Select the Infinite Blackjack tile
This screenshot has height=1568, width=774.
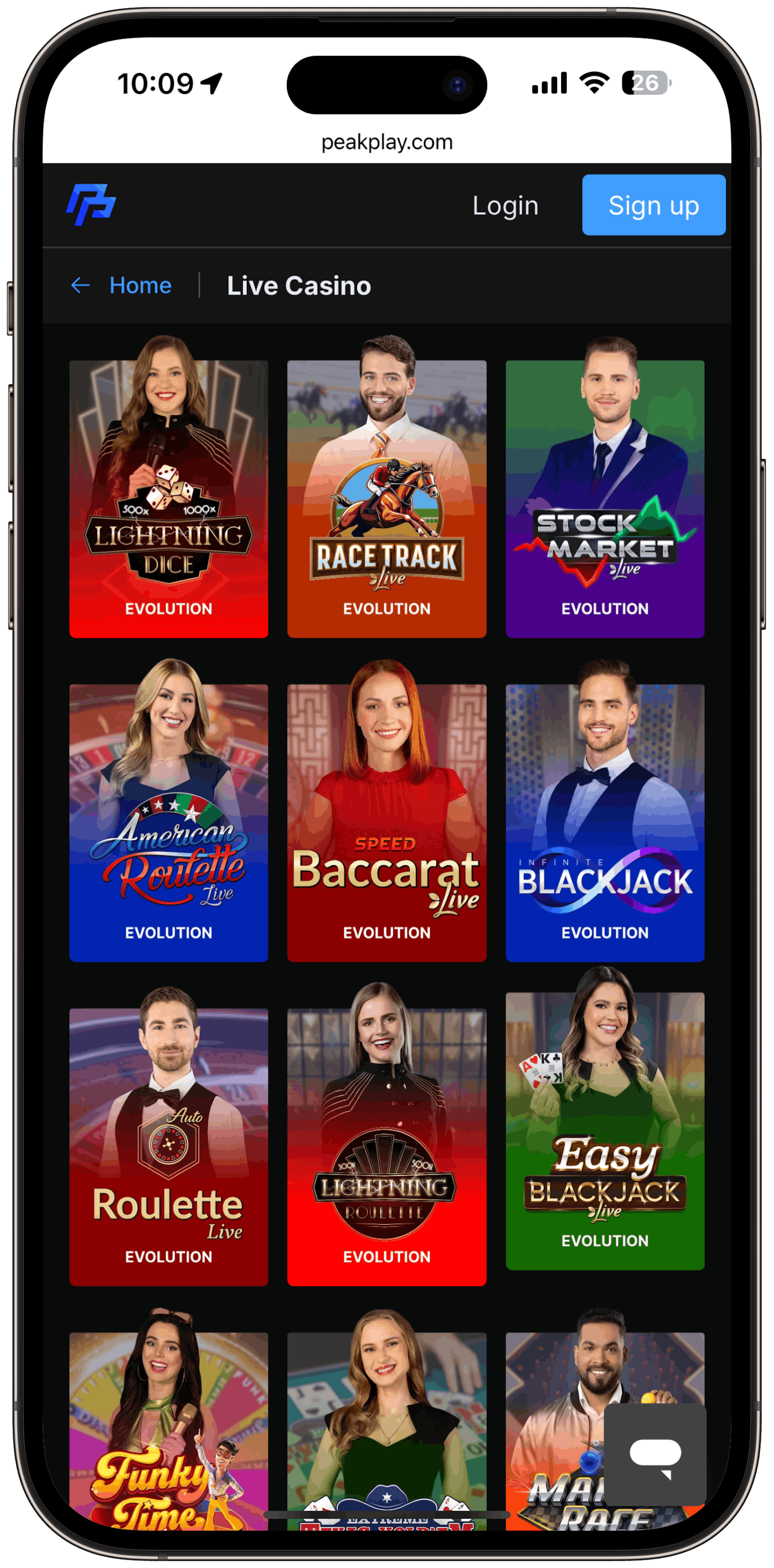tap(604, 822)
